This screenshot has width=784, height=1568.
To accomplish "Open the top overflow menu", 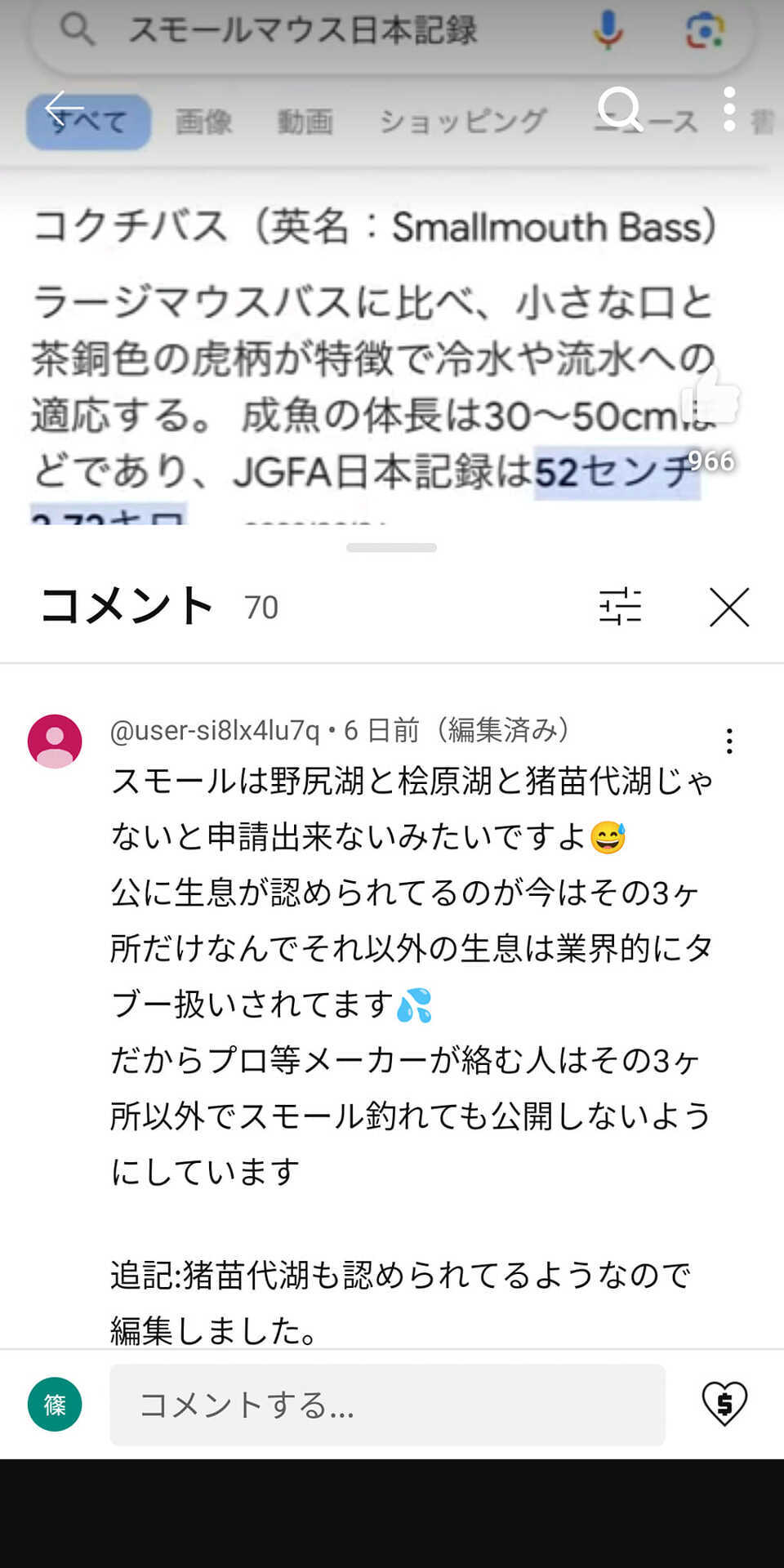I will (729, 109).
